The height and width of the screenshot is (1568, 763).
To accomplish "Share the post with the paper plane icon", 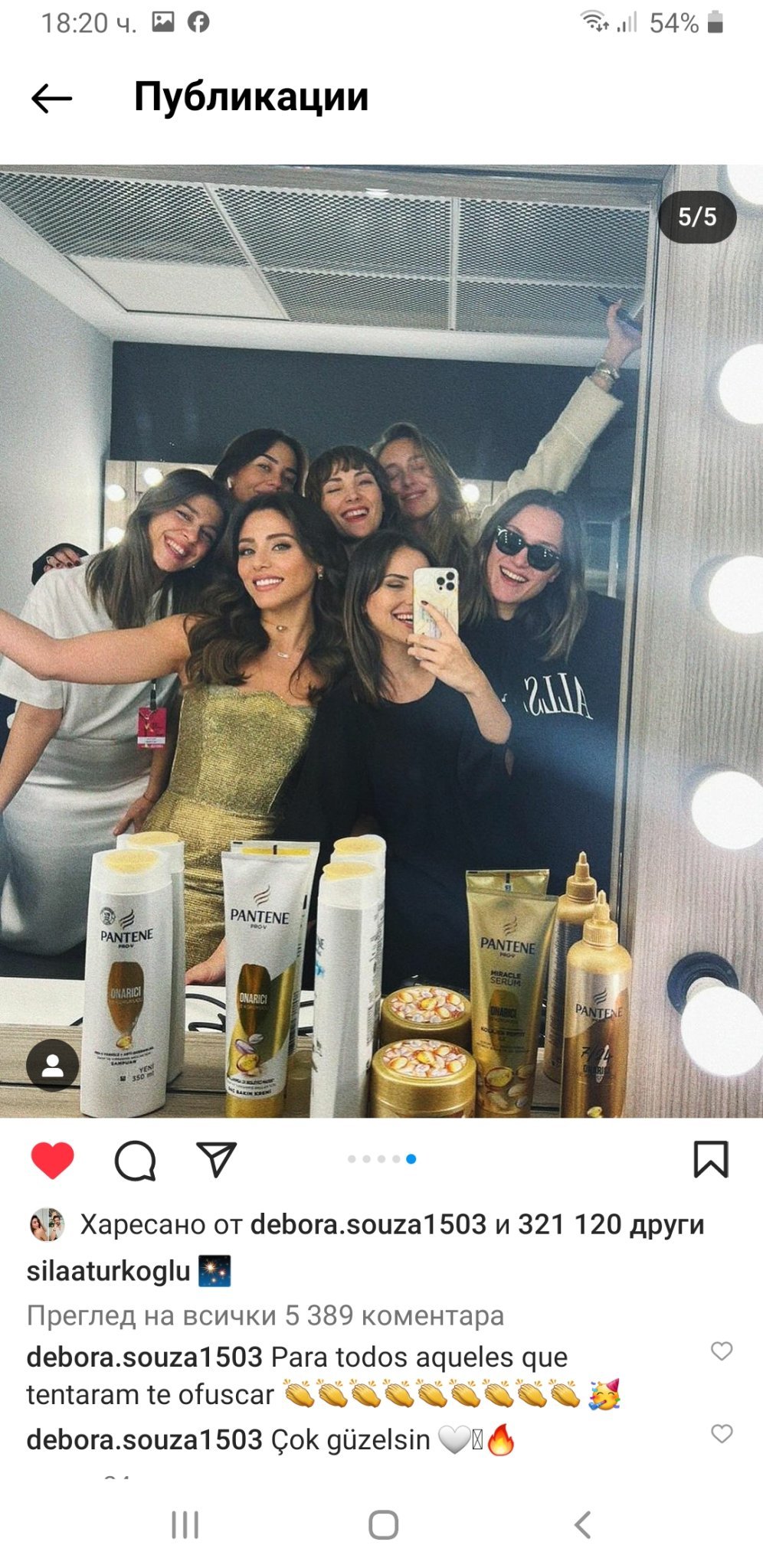I will (x=217, y=1159).
